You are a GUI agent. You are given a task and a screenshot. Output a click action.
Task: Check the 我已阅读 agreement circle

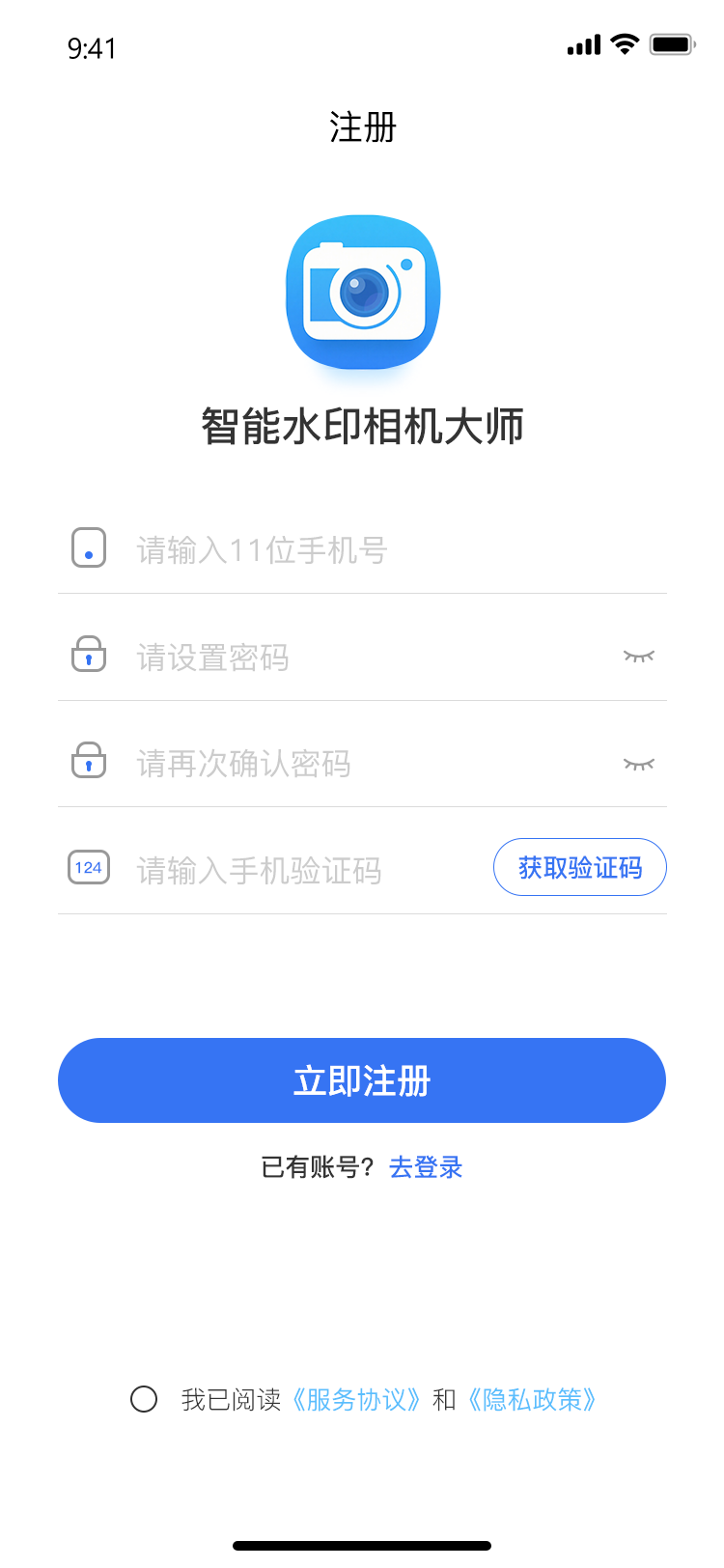click(x=144, y=1399)
